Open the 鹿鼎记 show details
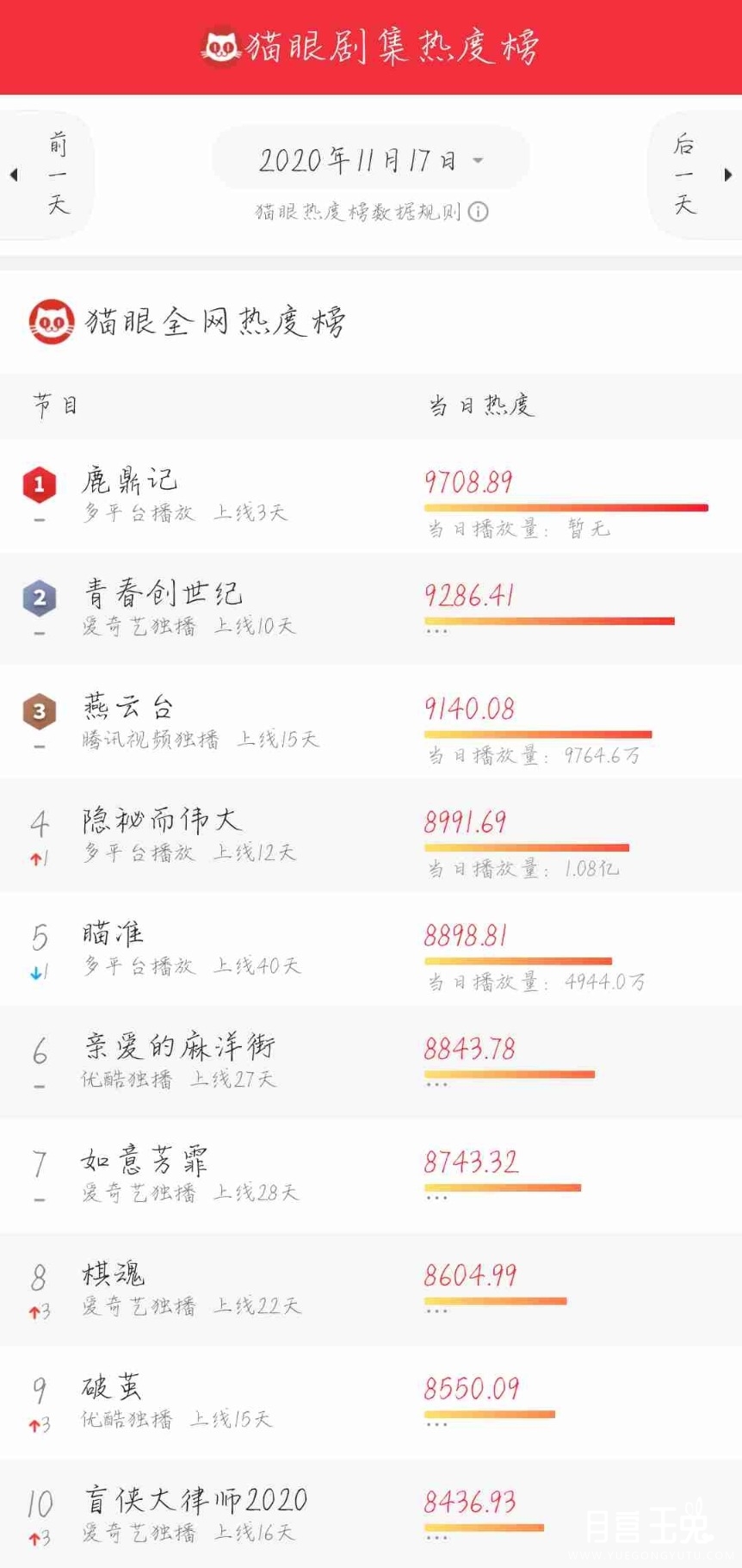The width and height of the screenshot is (742, 1568). [371, 496]
